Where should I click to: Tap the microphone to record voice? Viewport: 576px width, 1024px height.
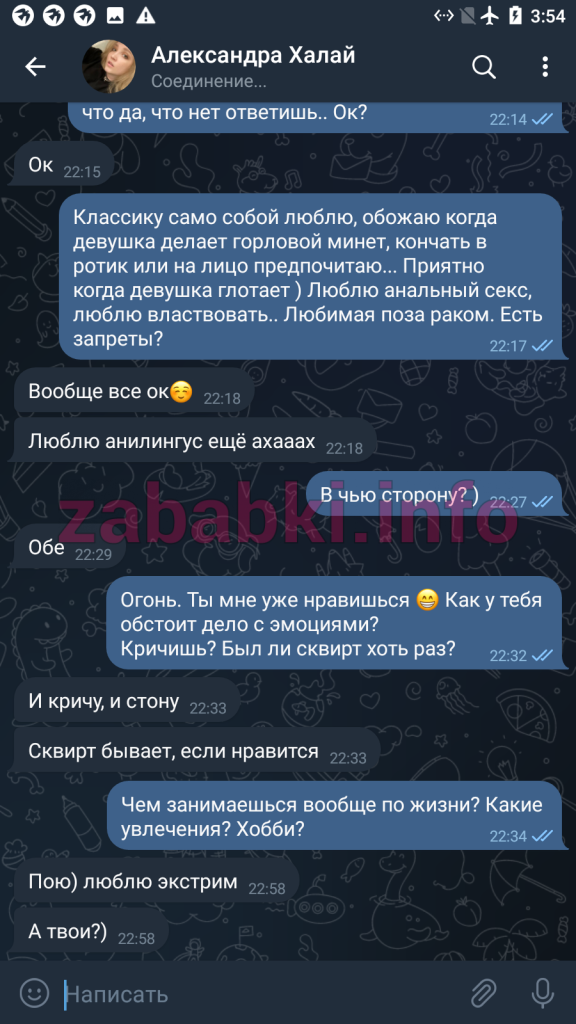[542, 993]
